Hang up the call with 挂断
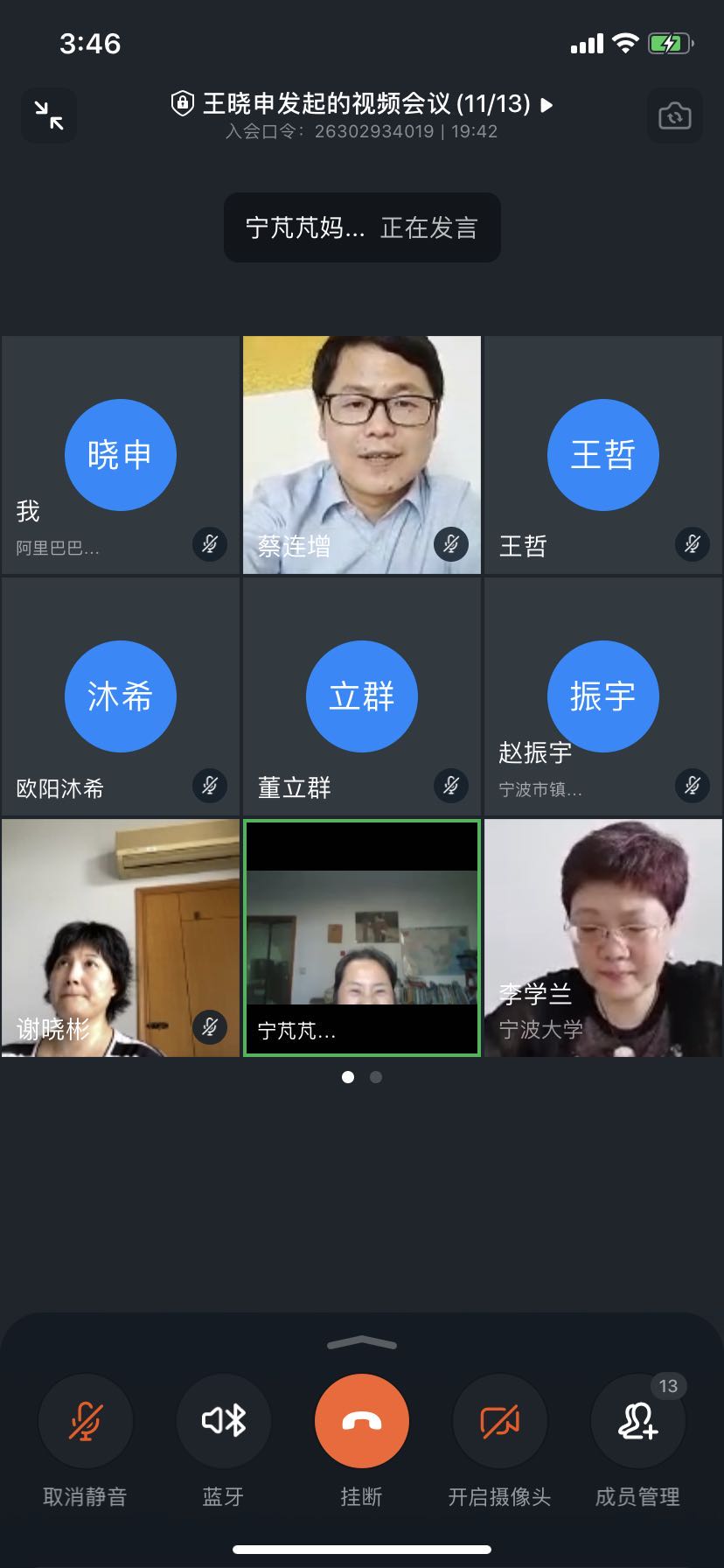The height and width of the screenshot is (1568, 724). point(362,1422)
